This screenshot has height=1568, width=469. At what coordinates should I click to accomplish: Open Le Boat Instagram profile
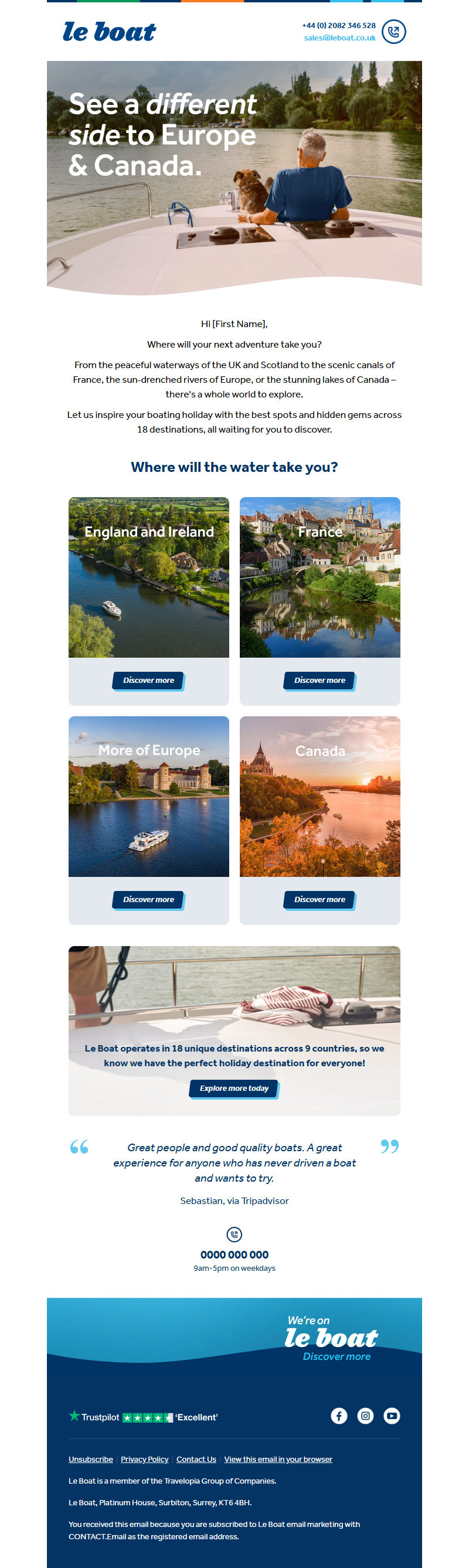(x=365, y=1416)
